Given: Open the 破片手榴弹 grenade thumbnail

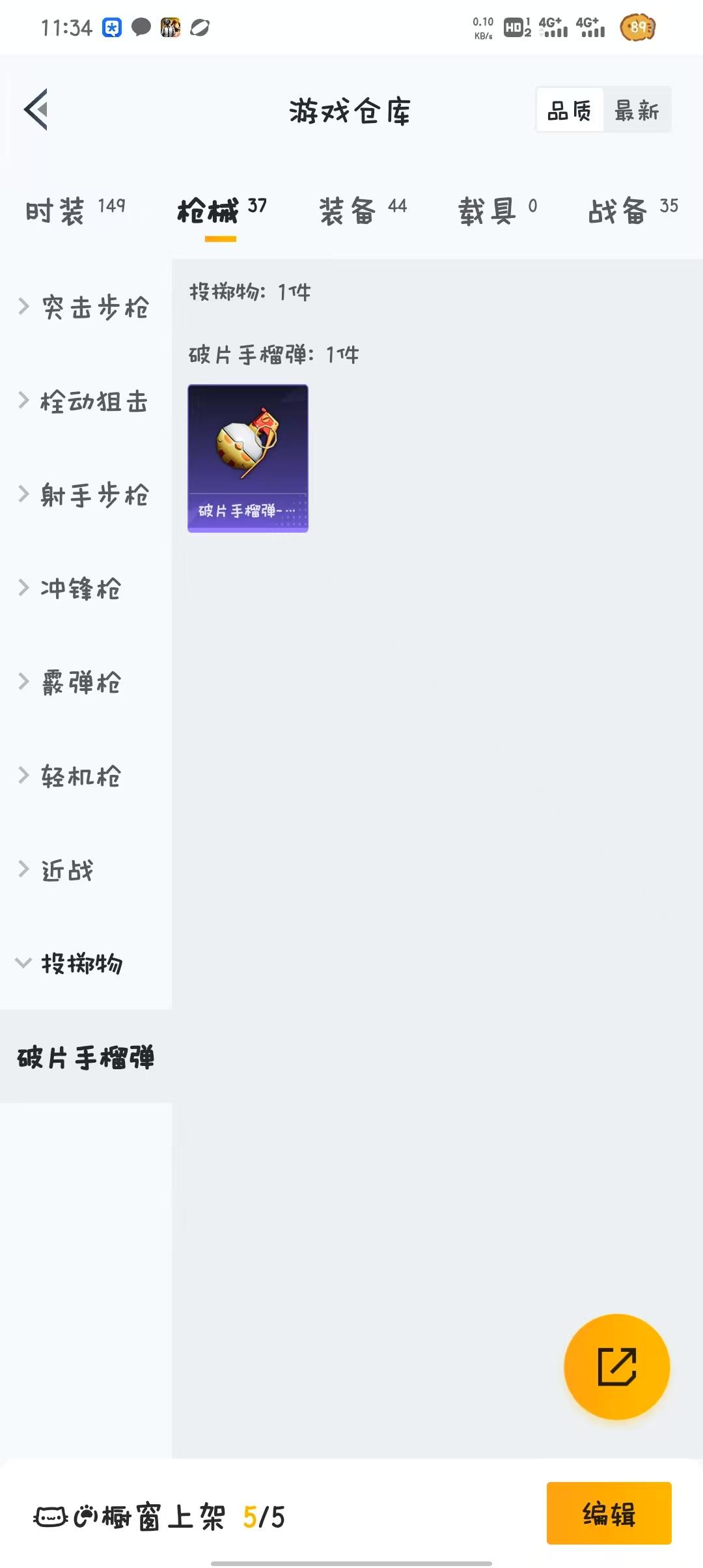Looking at the screenshot, I should point(248,458).
